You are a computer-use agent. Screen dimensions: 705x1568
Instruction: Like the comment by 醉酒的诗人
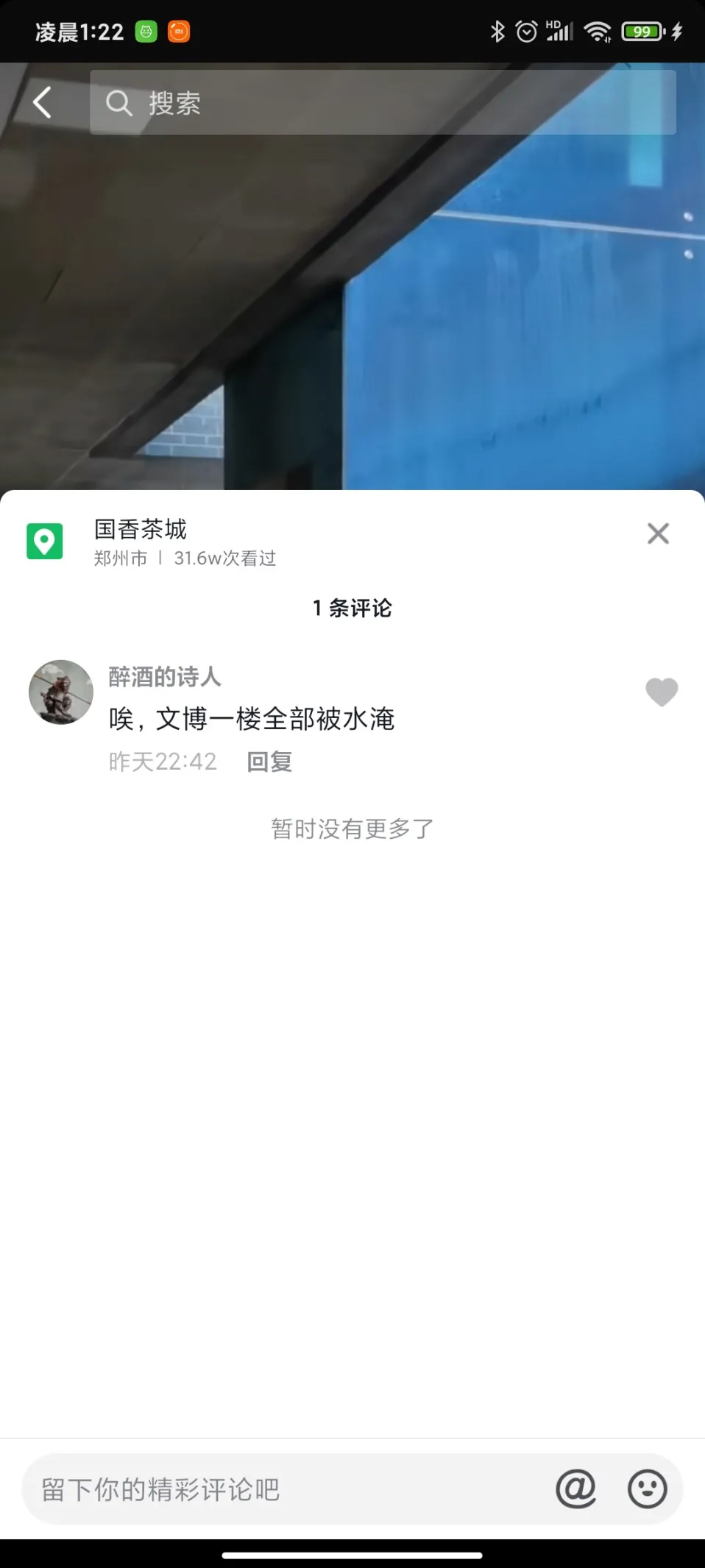click(661, 692)
